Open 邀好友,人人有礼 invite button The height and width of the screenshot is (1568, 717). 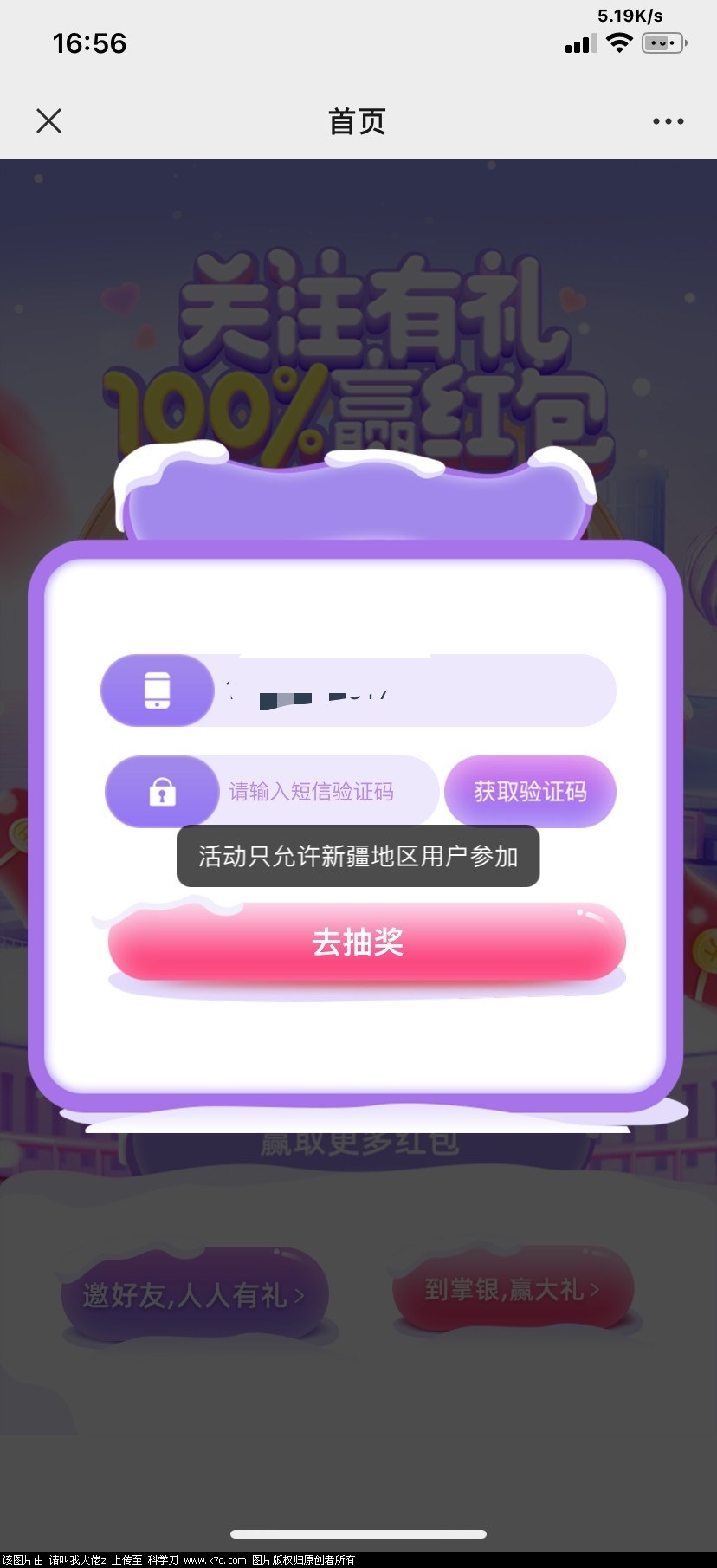194,1295
